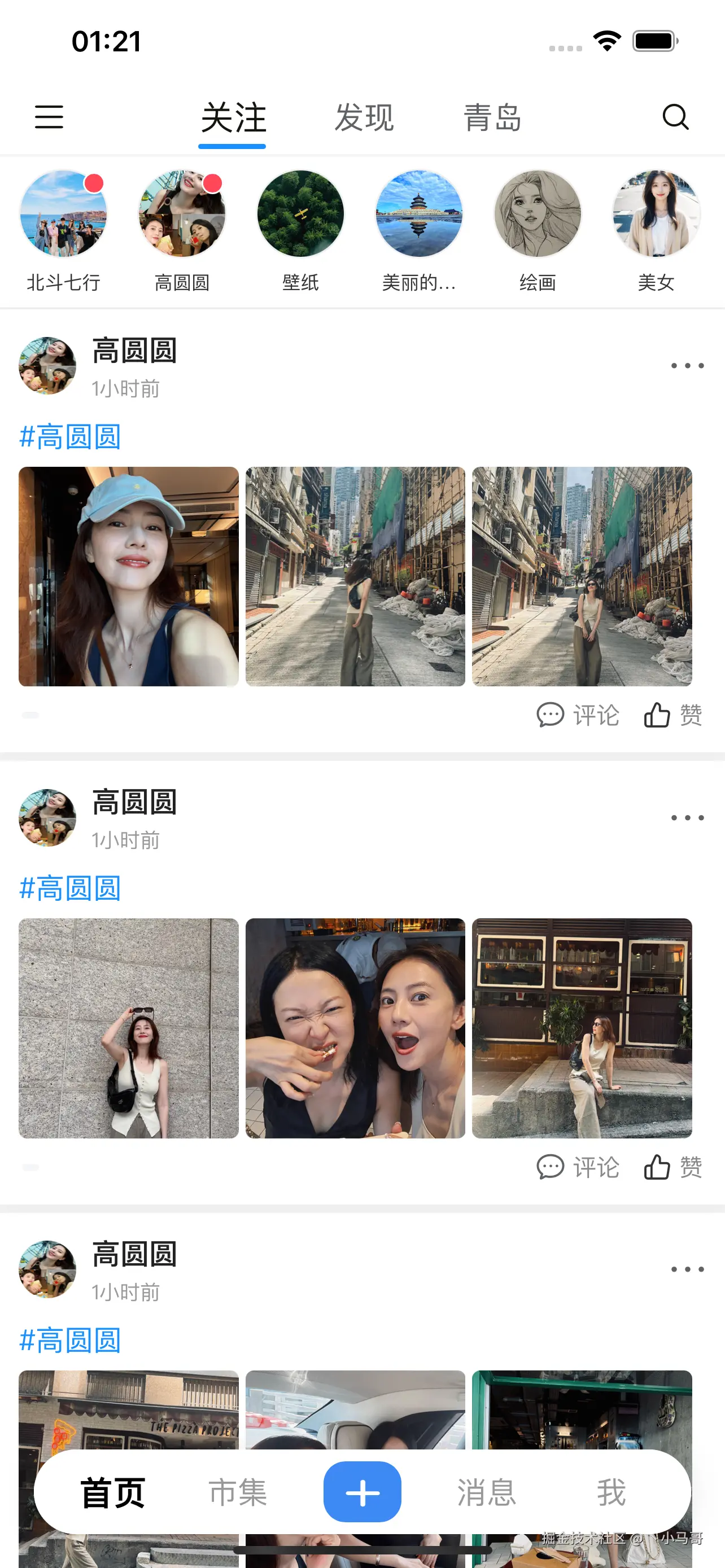Image resolution: width=725 pixels, height=1568 pixels.
Task: Comment on the first 高圆圆 post
Action: click(x=578, y=715)
